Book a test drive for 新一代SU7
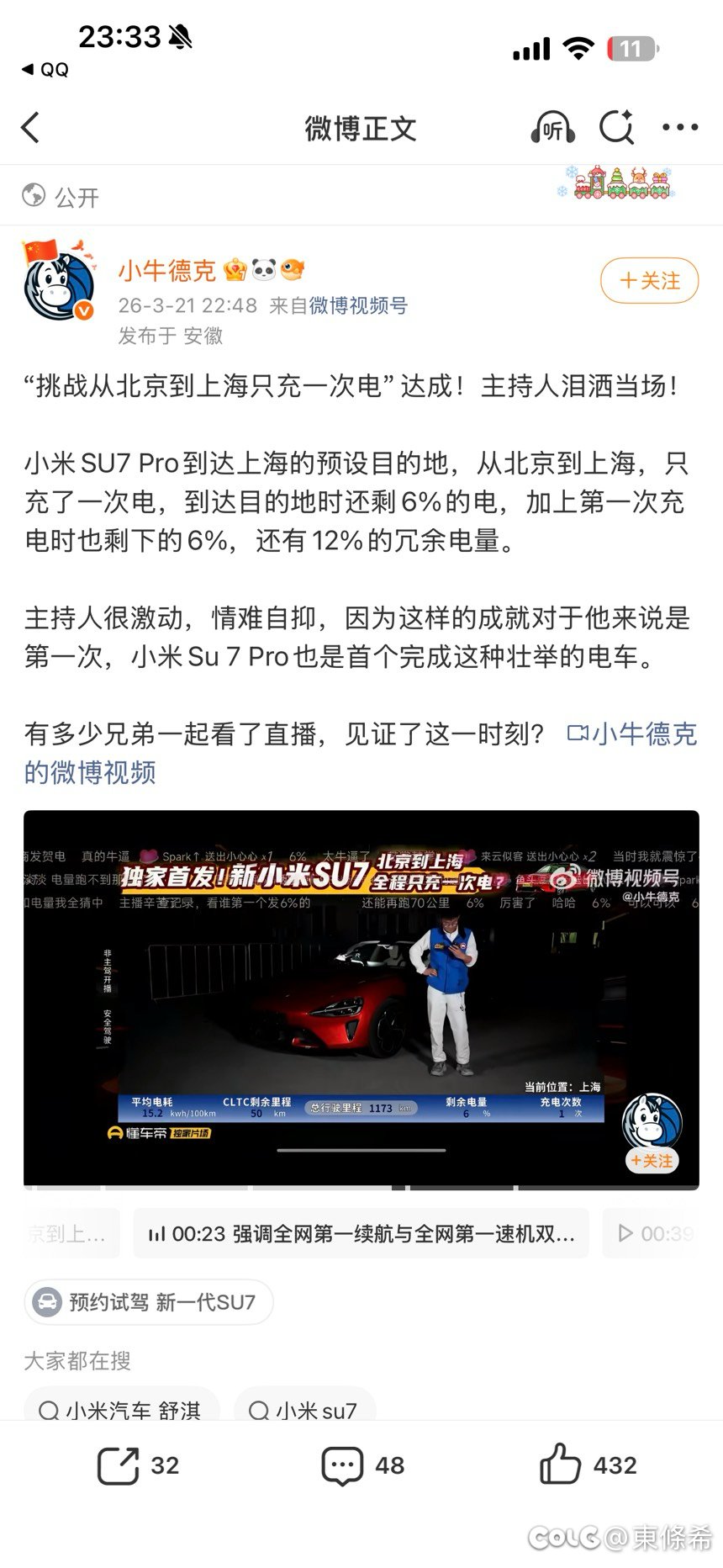This screenshot has width=723, height=1568. [x=148, y=1302]
